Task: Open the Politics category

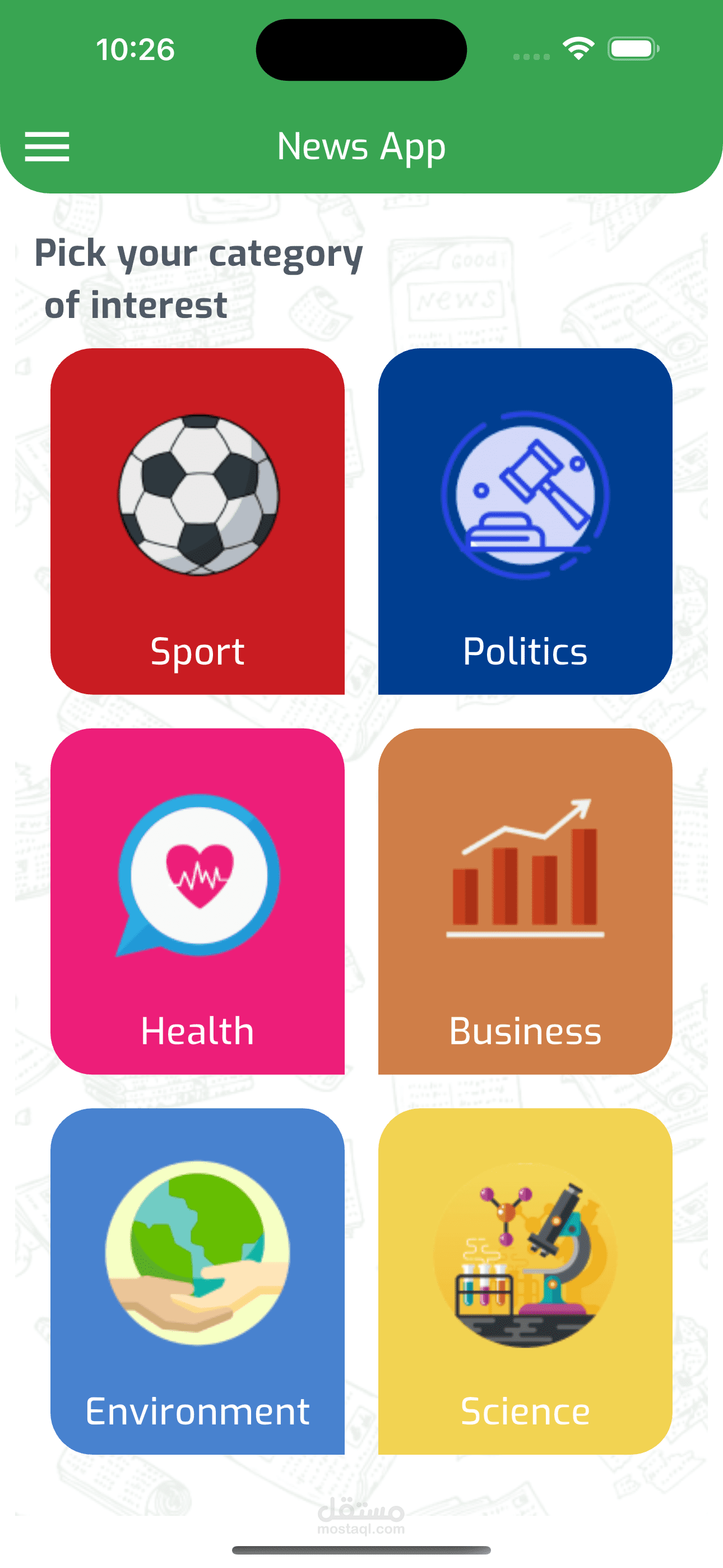Action: [x=525, y=521]
